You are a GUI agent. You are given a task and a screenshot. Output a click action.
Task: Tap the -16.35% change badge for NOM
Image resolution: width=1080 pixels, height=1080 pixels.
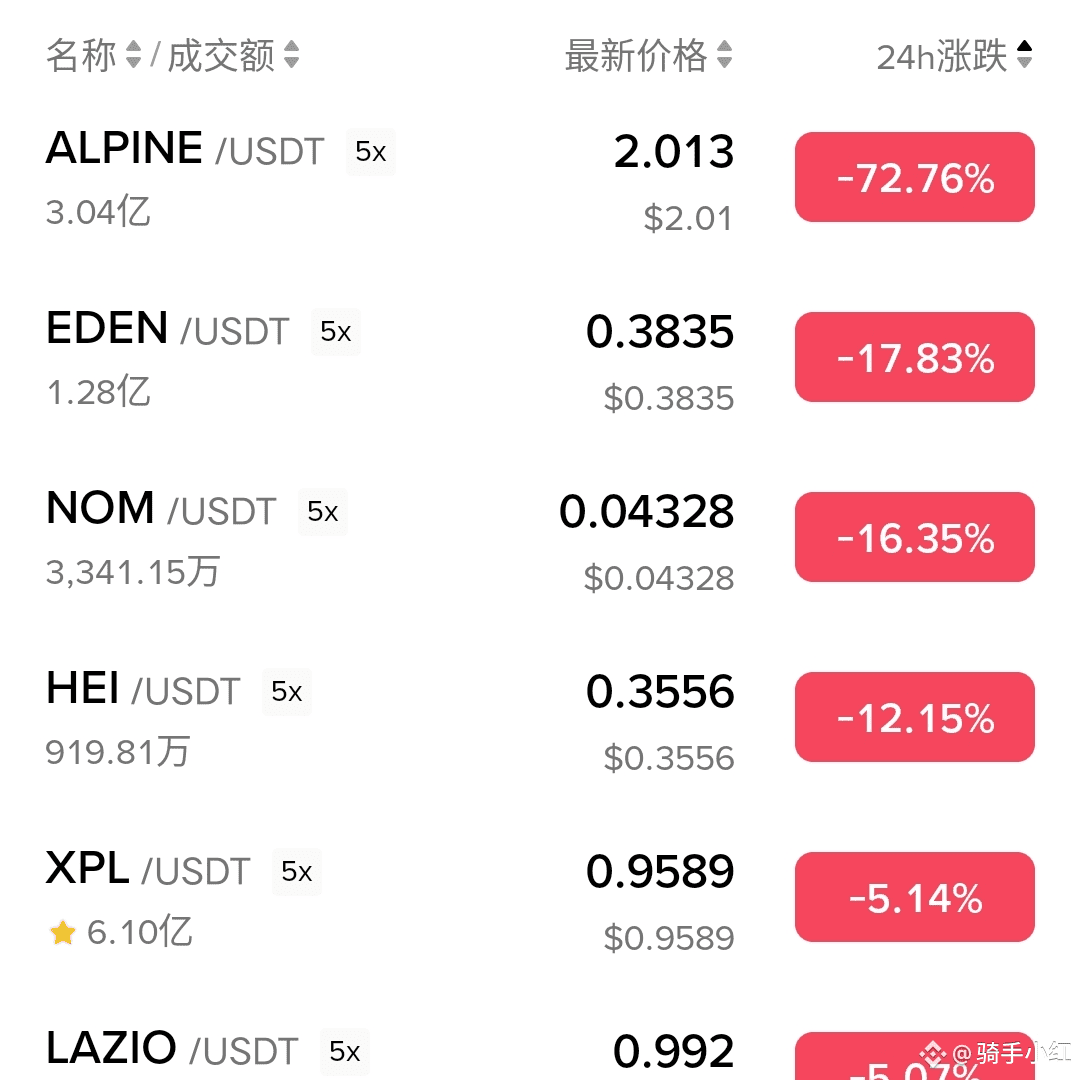[x=914, y=538]
